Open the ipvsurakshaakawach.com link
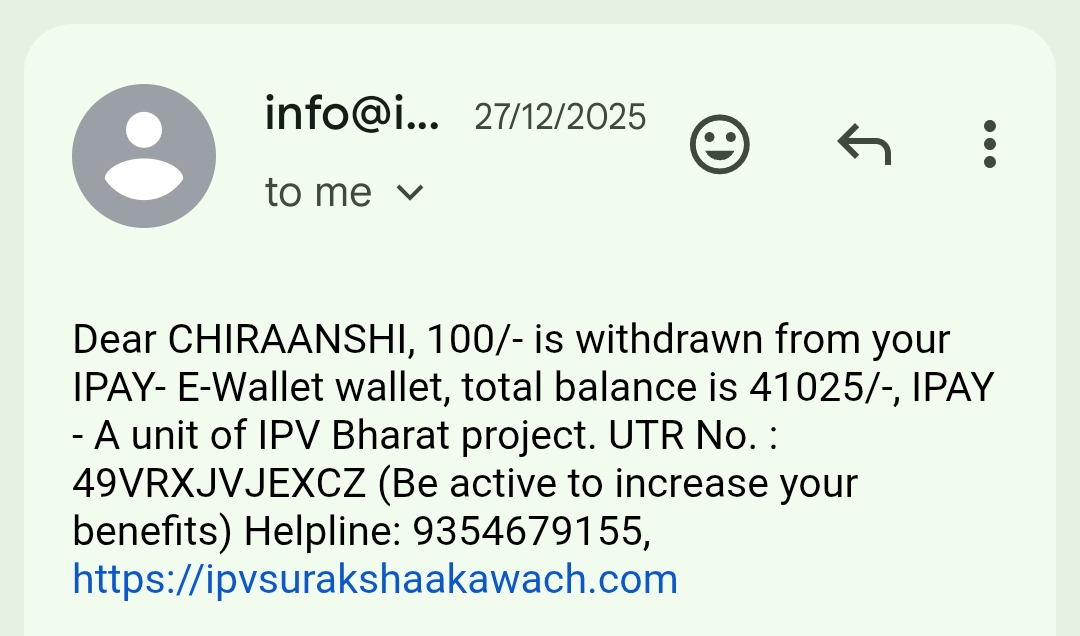Screen dimensions: 1080x636 (x=375, y=579)
